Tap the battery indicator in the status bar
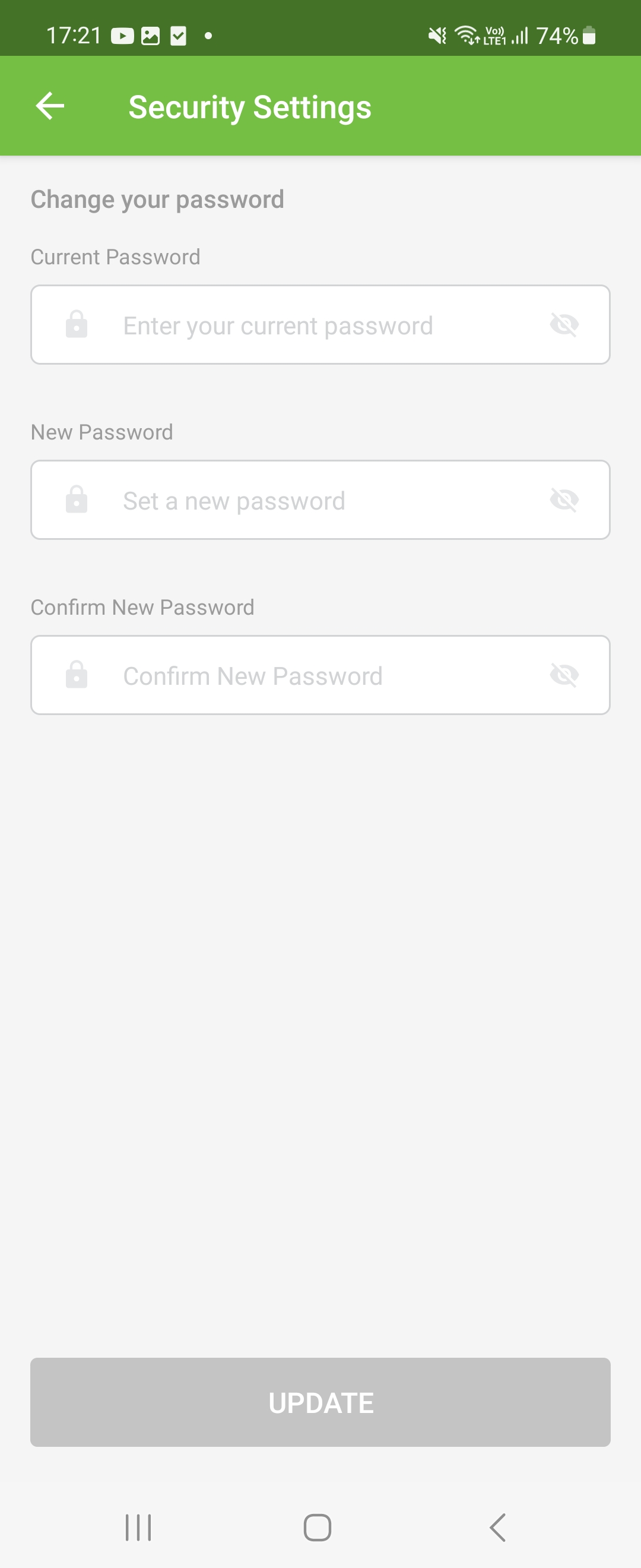The width and height of the screenshot is (641, 1568). point(590,36)
